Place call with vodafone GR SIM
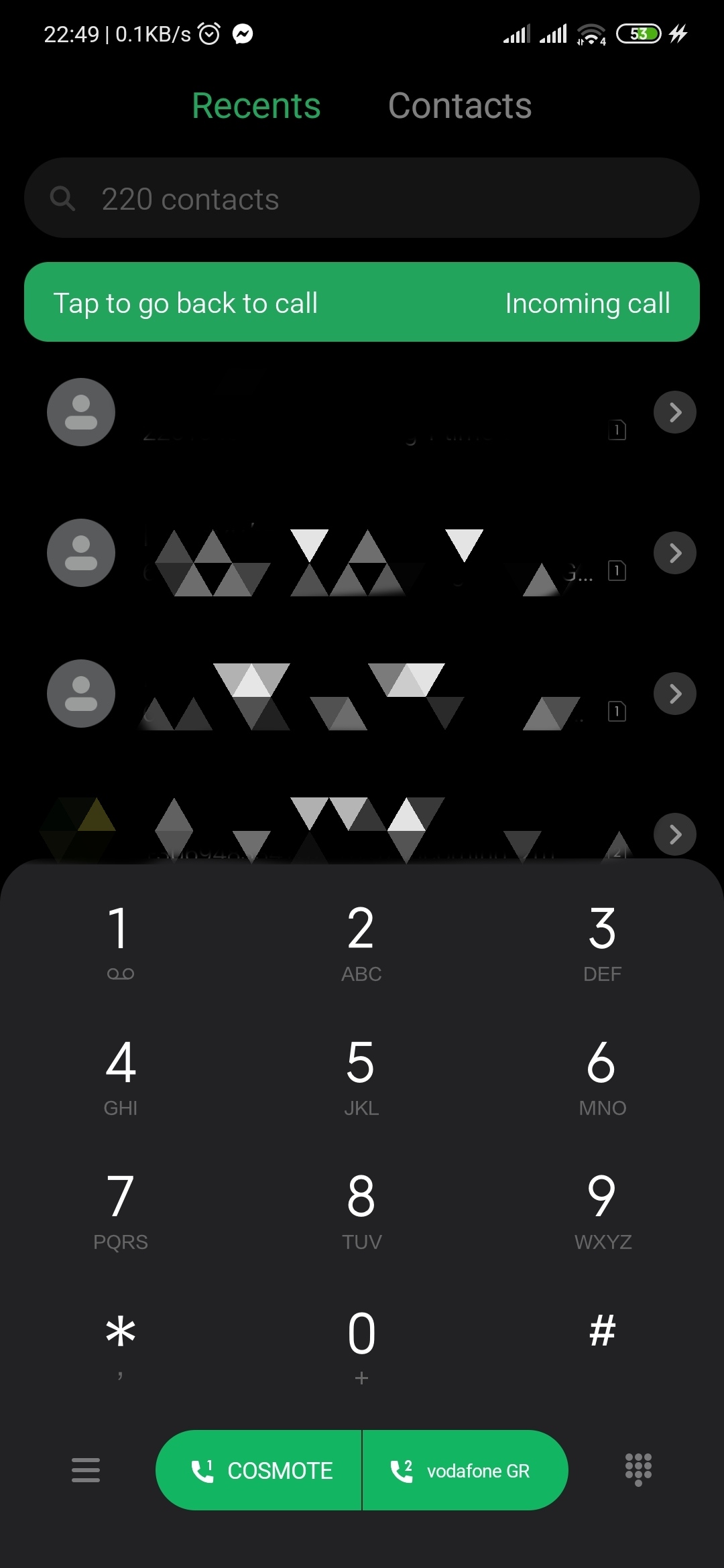This screenshot has height=1568, width=724. (464, 1470)
